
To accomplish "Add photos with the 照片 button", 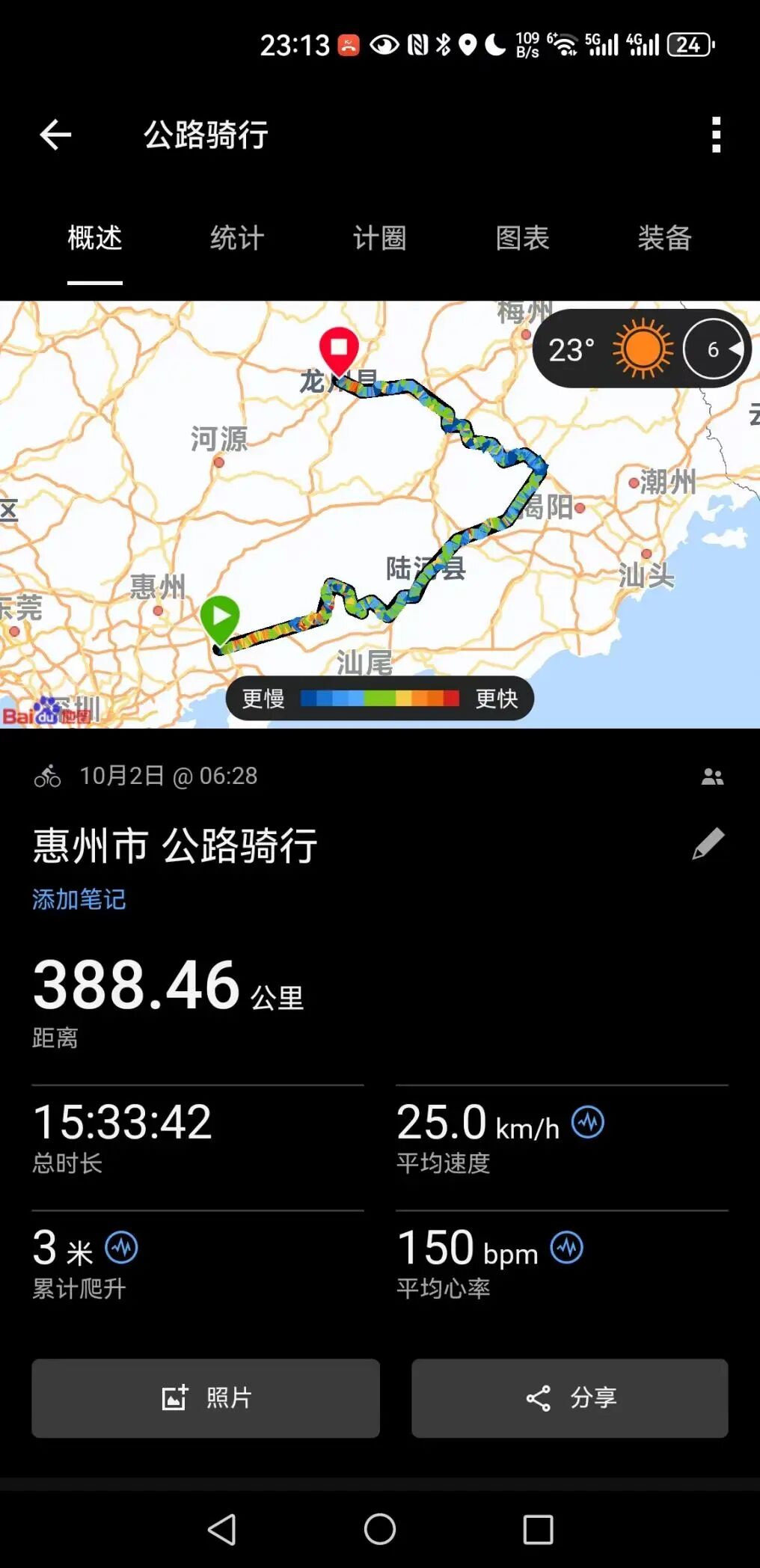I will [206, 1397].
